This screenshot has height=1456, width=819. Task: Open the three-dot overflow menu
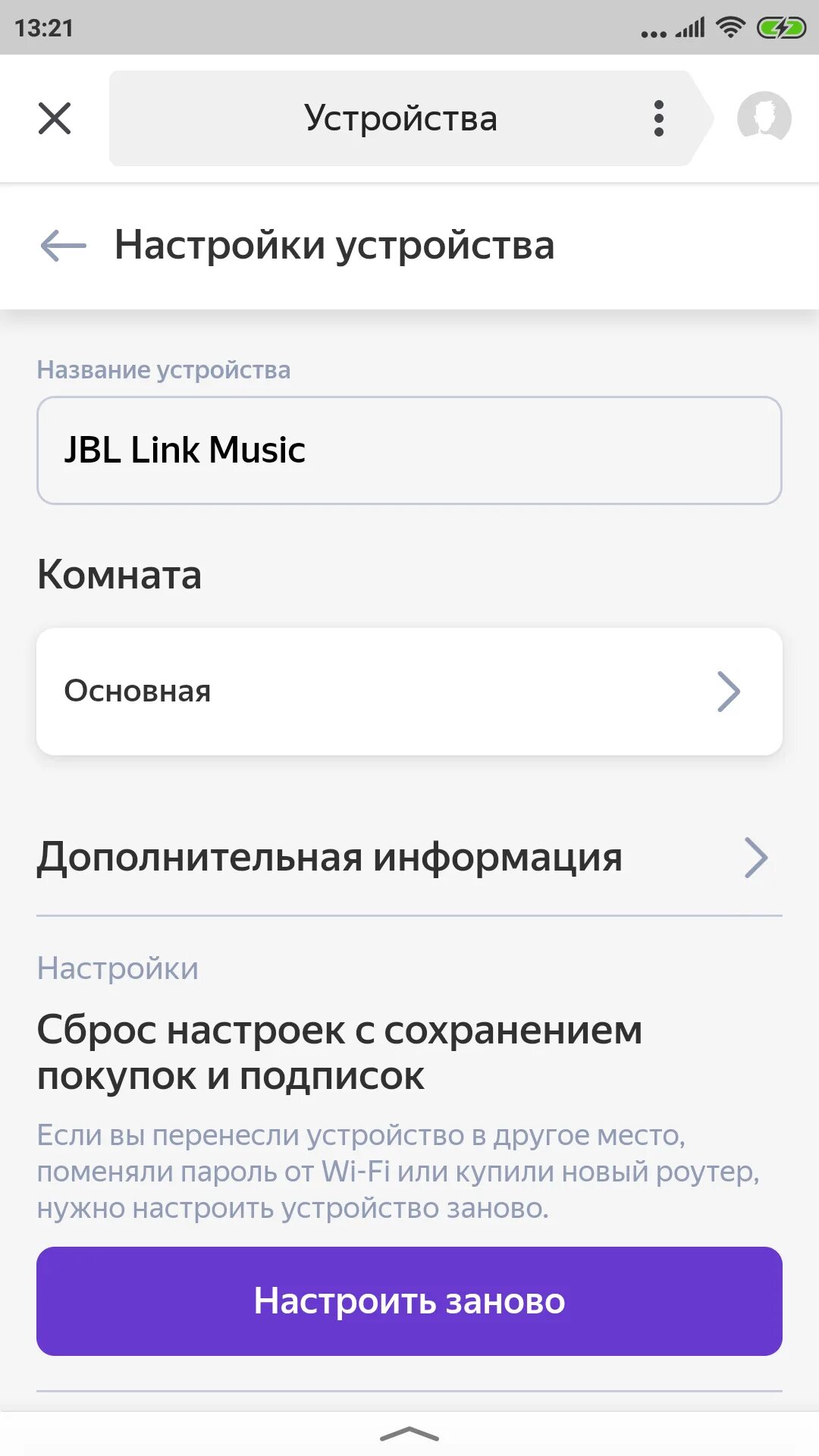tap(658, 118)
